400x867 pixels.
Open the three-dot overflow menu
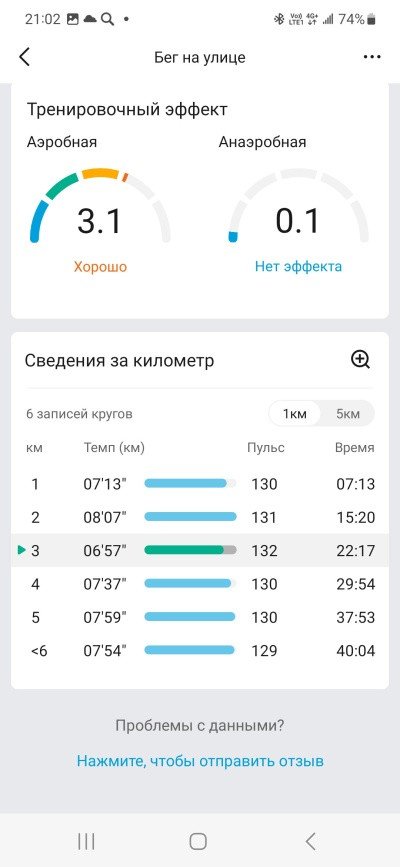pos(372,58)
